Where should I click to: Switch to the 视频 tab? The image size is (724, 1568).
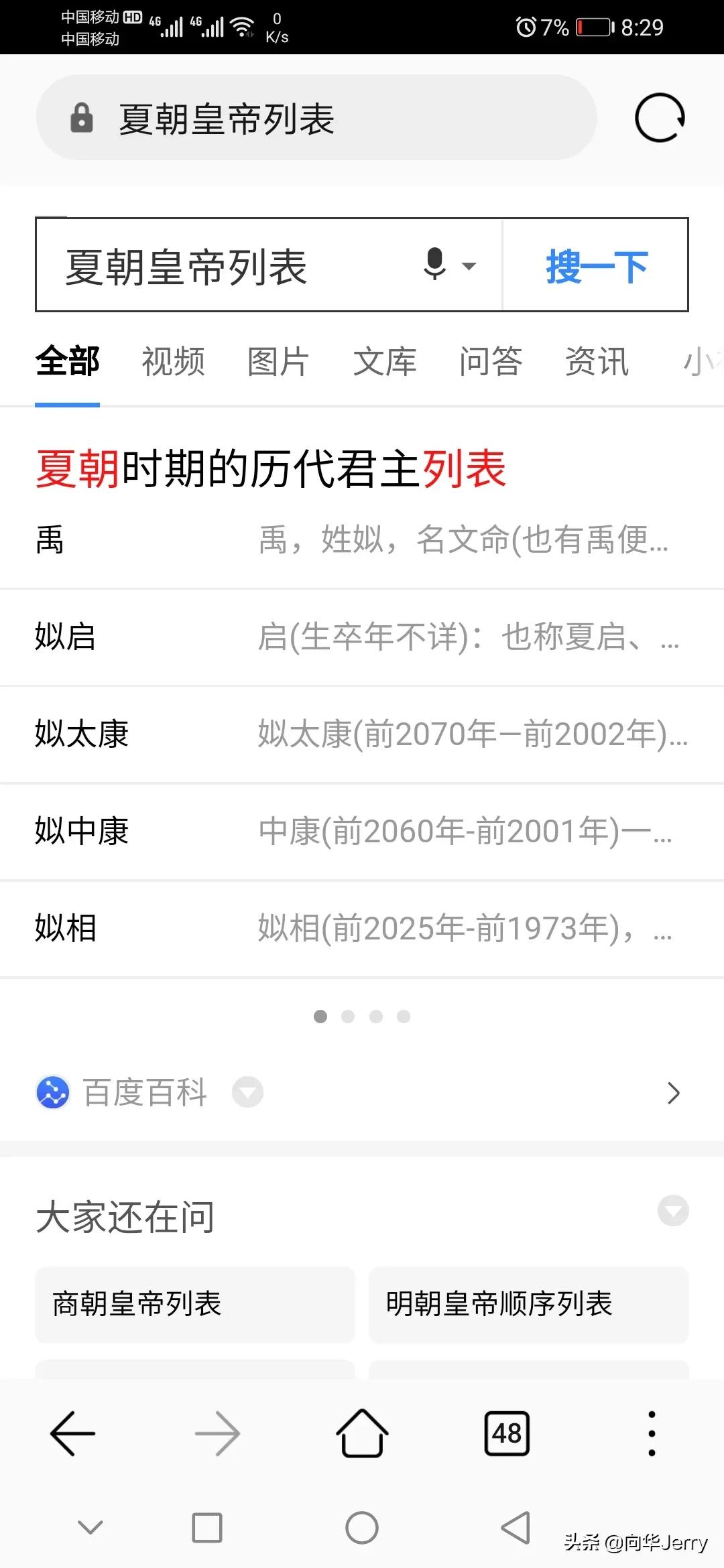click(173, 362)
